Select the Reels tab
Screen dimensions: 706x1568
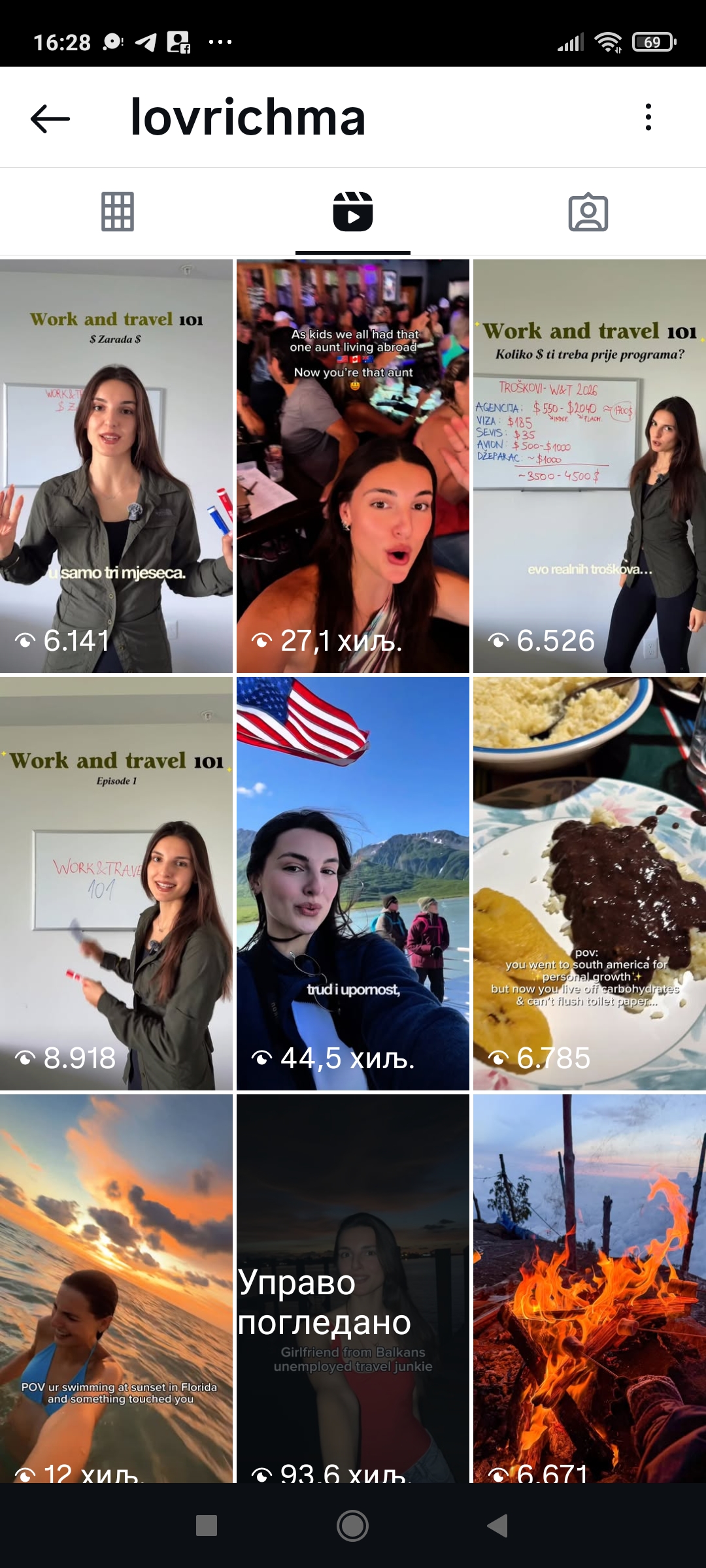click(353, 212)
